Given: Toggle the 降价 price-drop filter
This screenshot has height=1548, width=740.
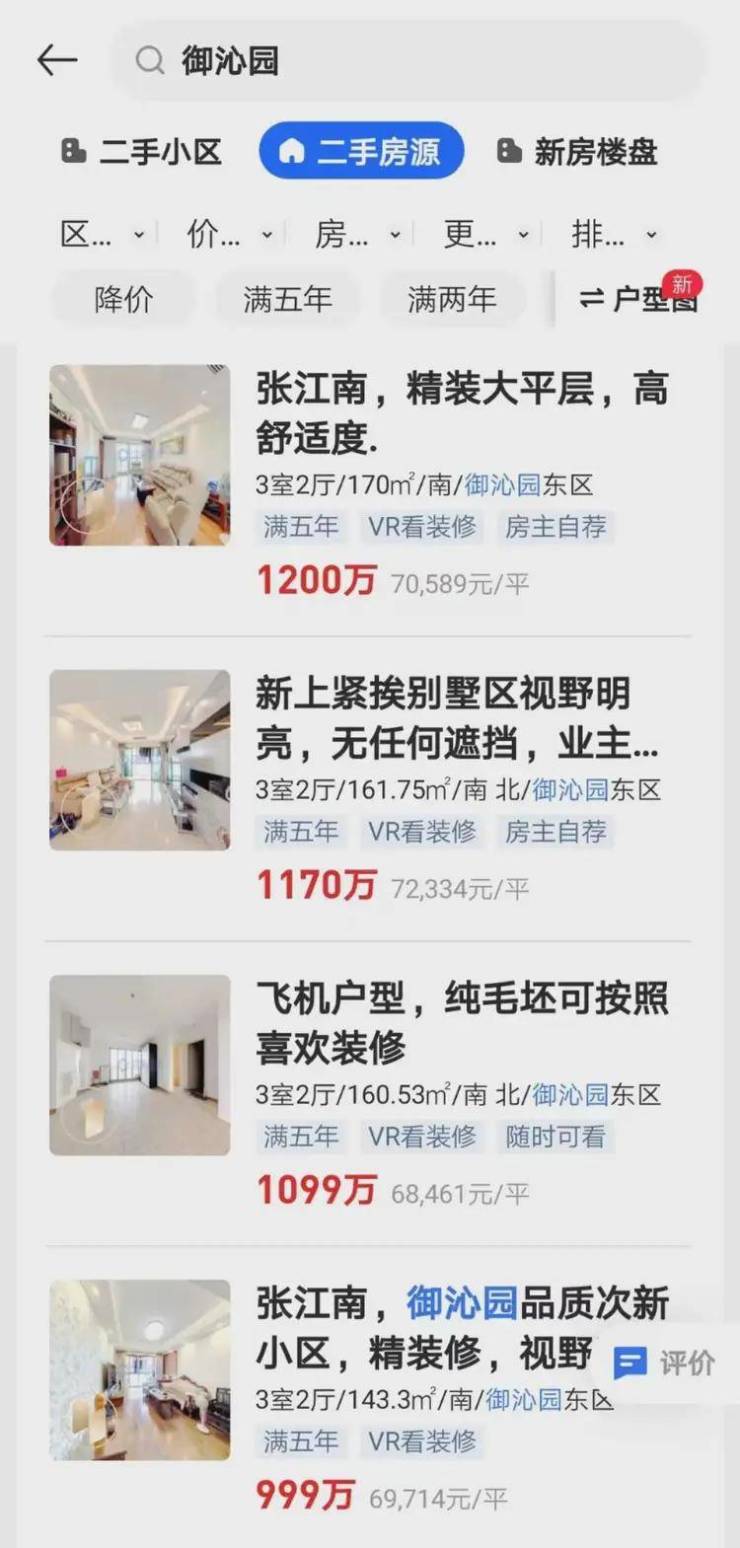Looking at the screenshot, I should tap(121, 299).
